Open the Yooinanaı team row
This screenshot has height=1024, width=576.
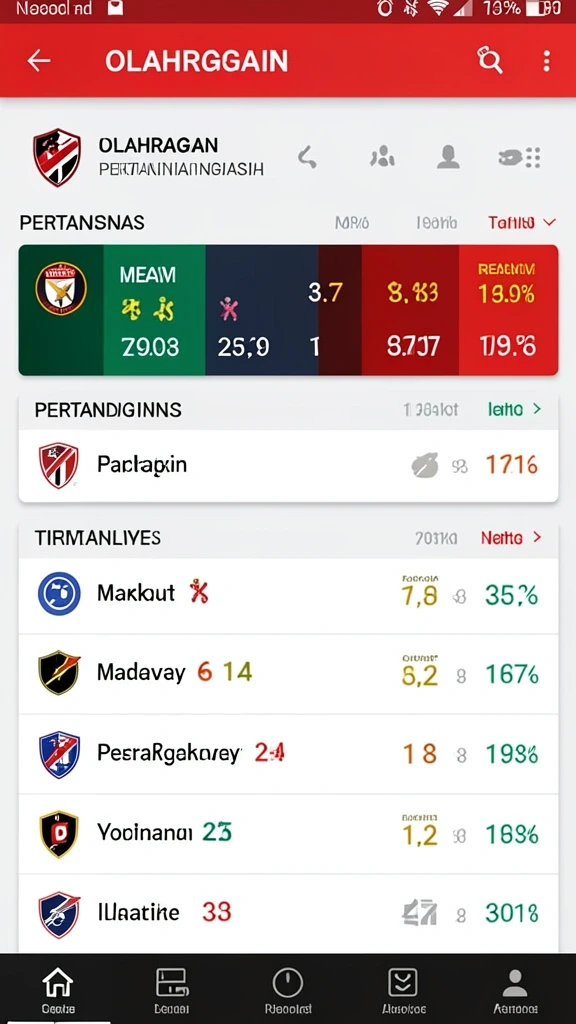pyautogui.click(x=288, y=834)
